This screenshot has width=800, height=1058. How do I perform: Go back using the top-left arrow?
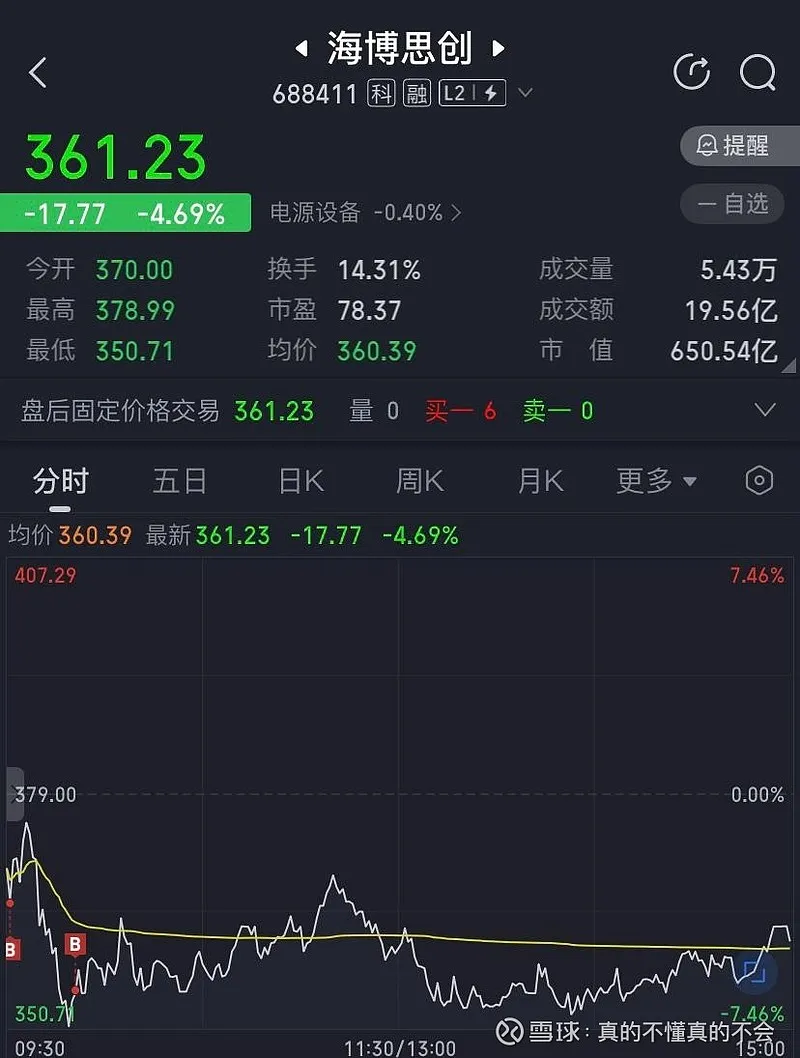click(x=38, y=72)
